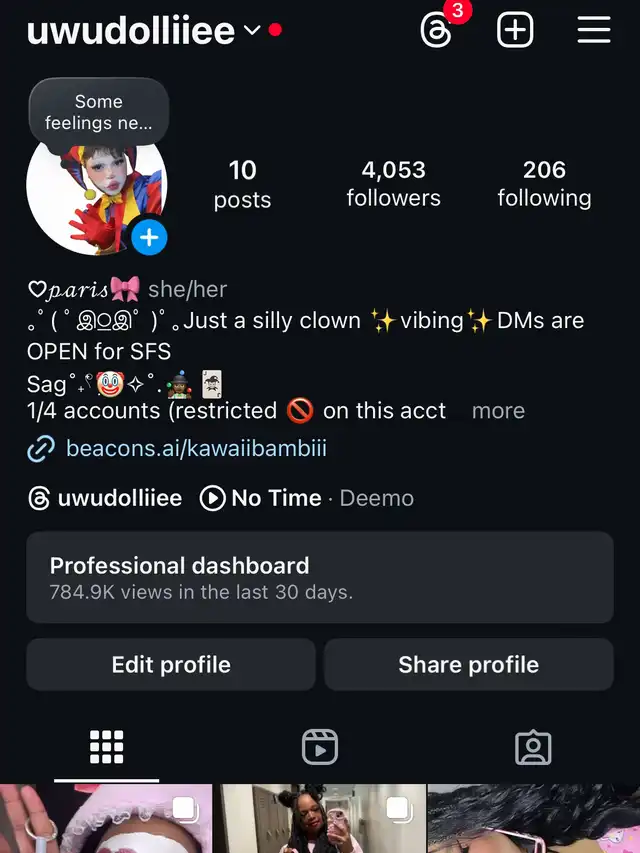Switch to the posts grid tab
640x853 pixels.
tap(106, 747)
